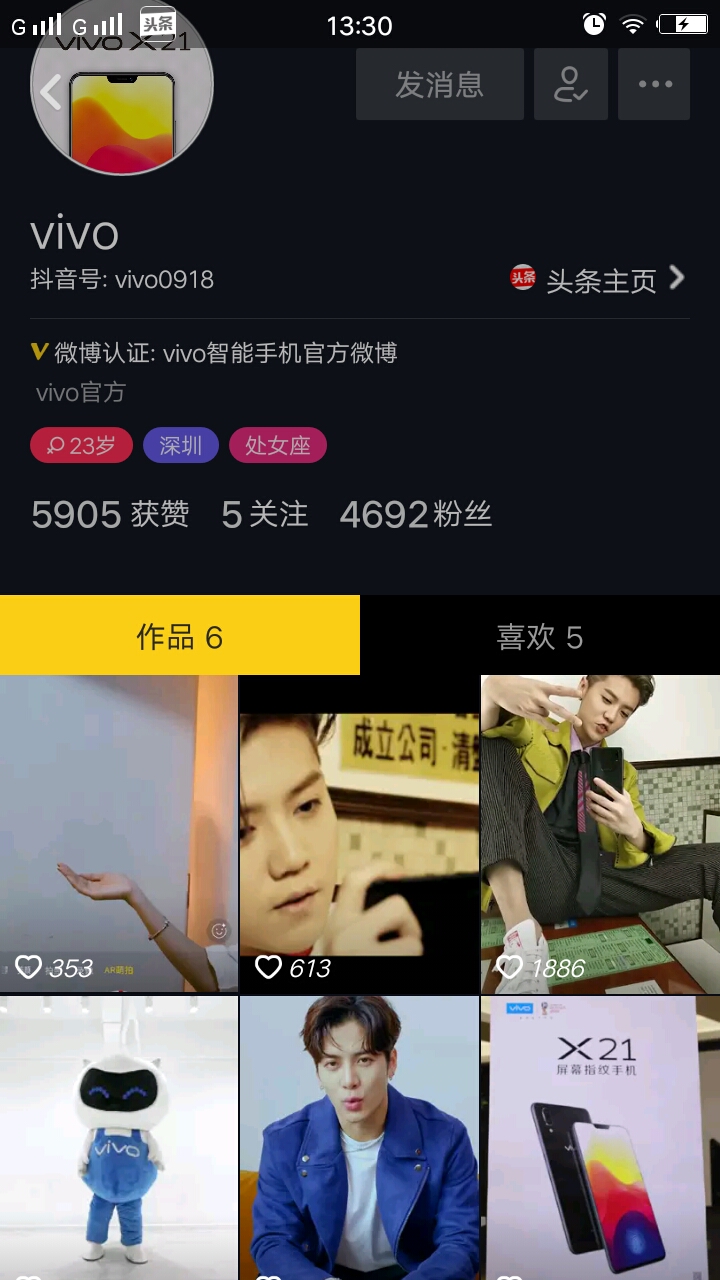Switch to the 喜欢 5 tab

pos(540,635)
